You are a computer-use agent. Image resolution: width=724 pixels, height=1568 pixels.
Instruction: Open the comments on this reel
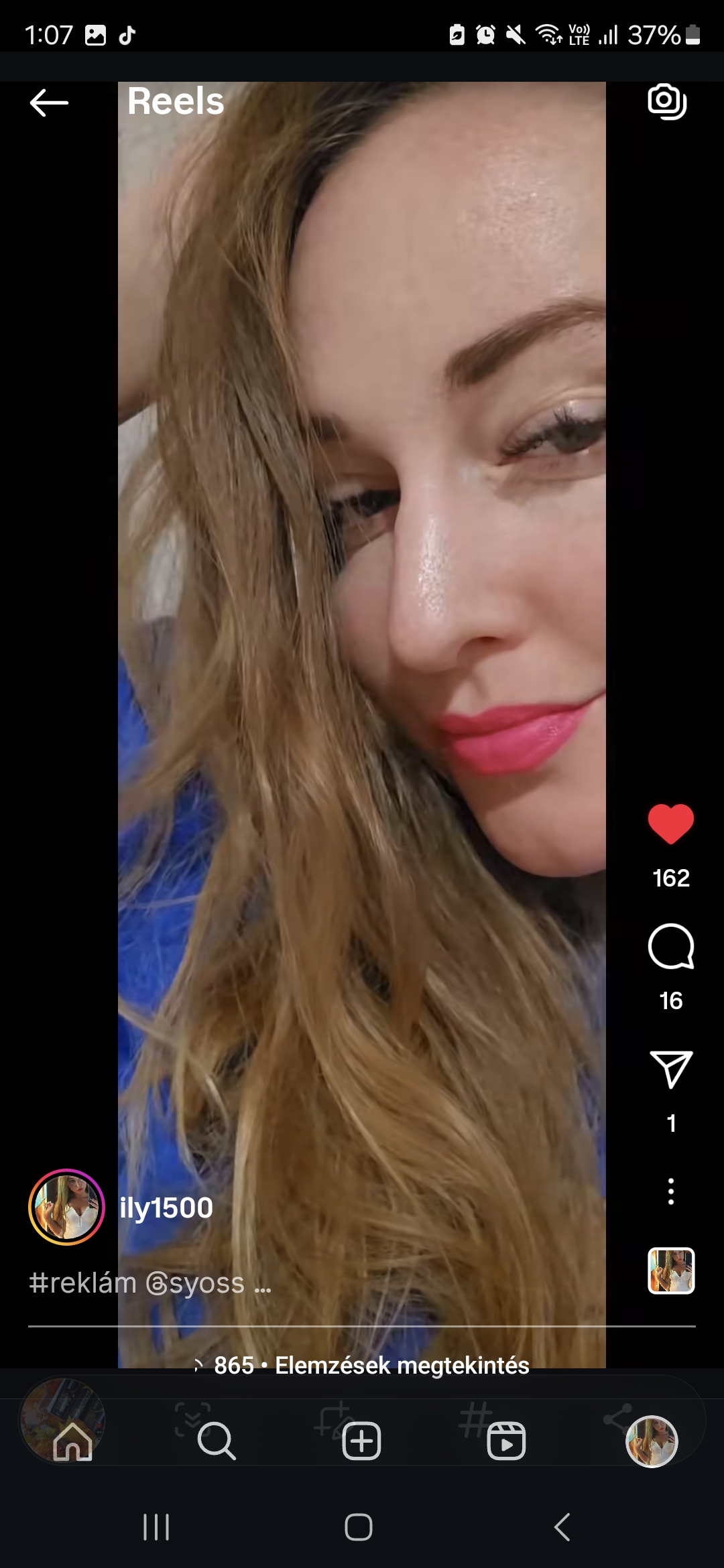pos(670,946)
